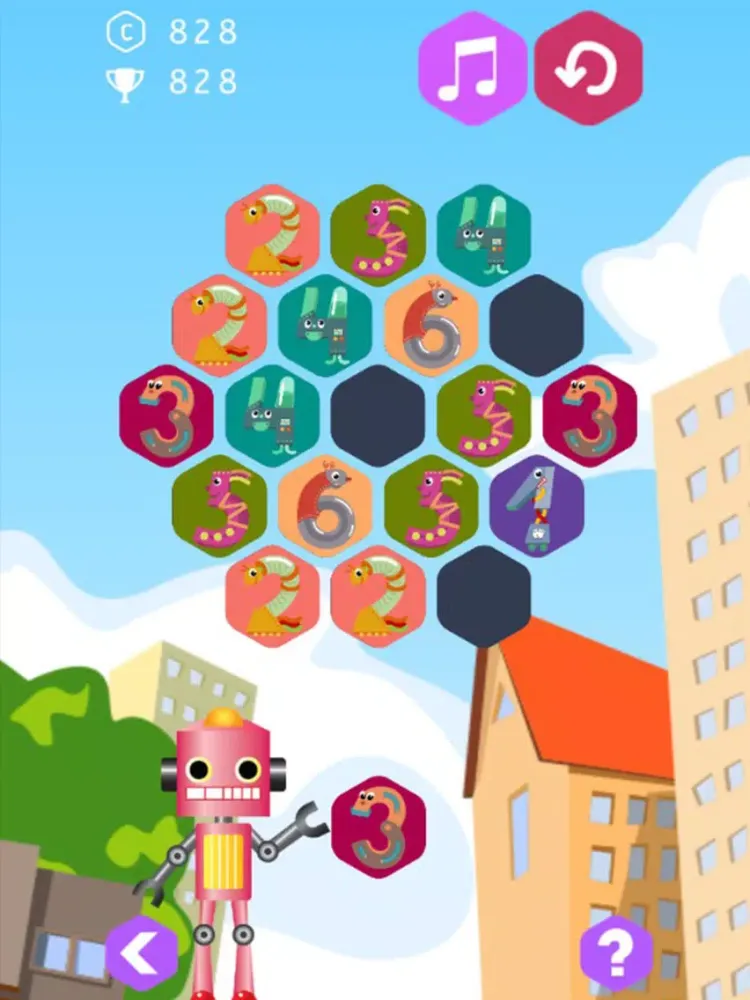Place tile on empty cell right of orange 6
This screenshot has width=750, height=1000.
tap(537, 326)
